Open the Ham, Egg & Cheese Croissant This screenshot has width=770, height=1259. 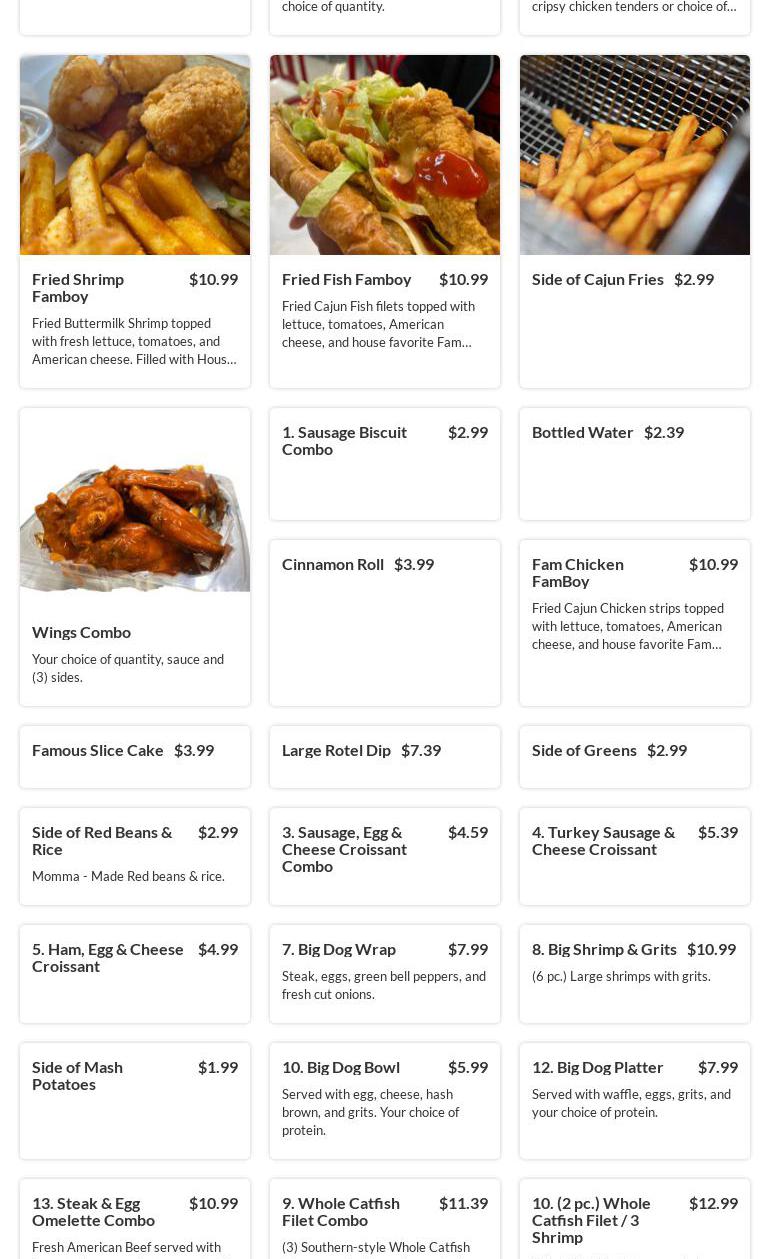coord(134,973)
